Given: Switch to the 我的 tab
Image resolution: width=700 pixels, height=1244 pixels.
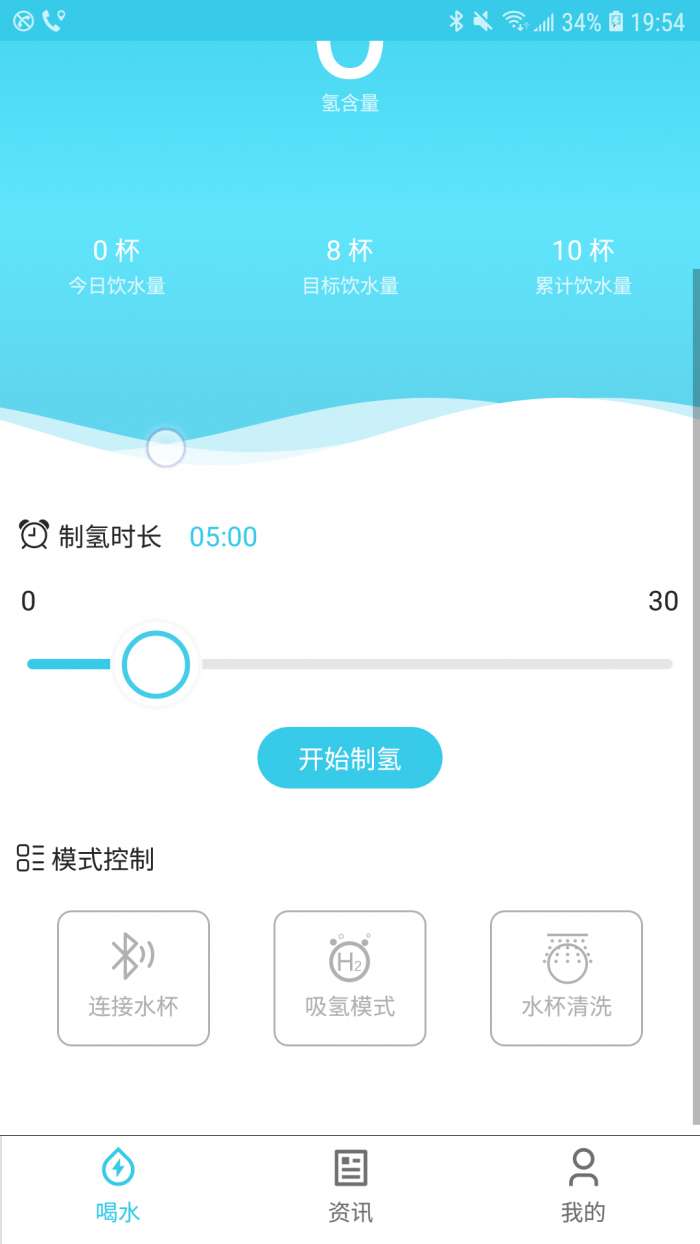Looking at the screenshot, I should [x=583, y=1186].
